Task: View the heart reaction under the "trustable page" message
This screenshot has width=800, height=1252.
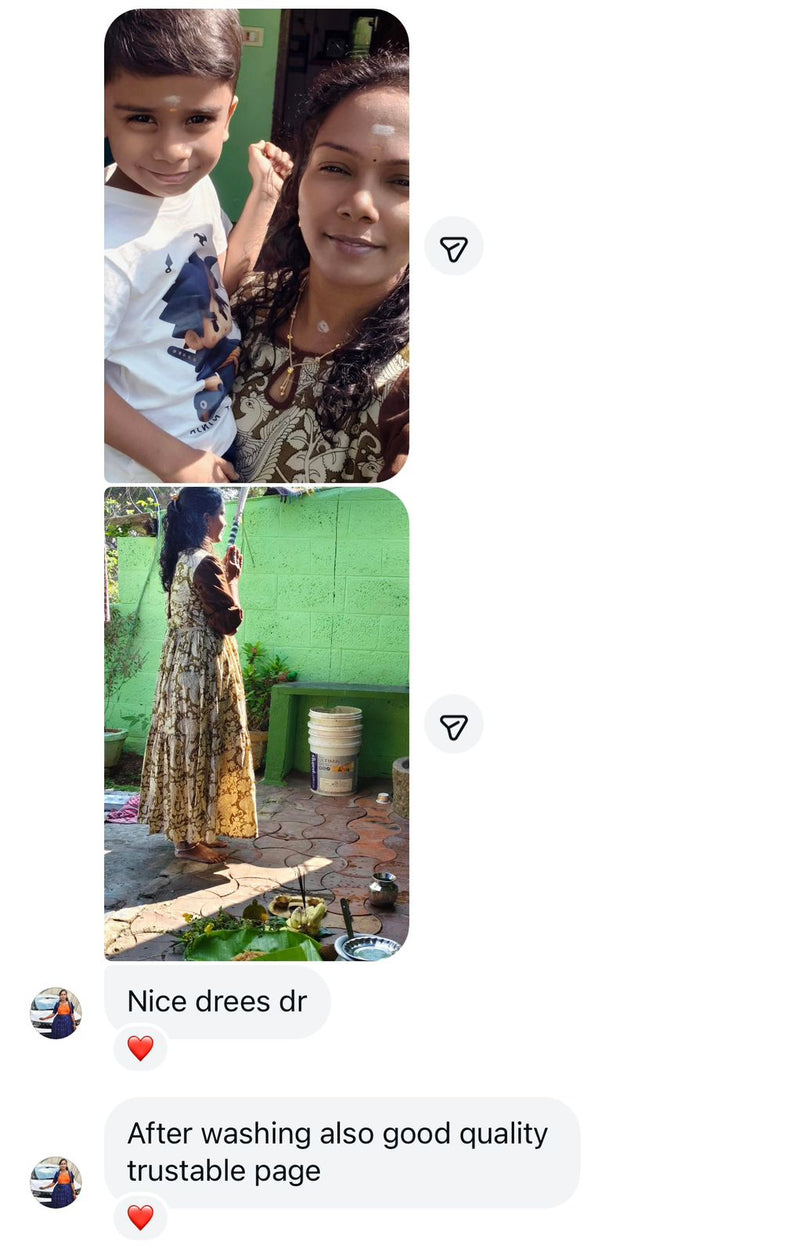Action: [140, 1217]
